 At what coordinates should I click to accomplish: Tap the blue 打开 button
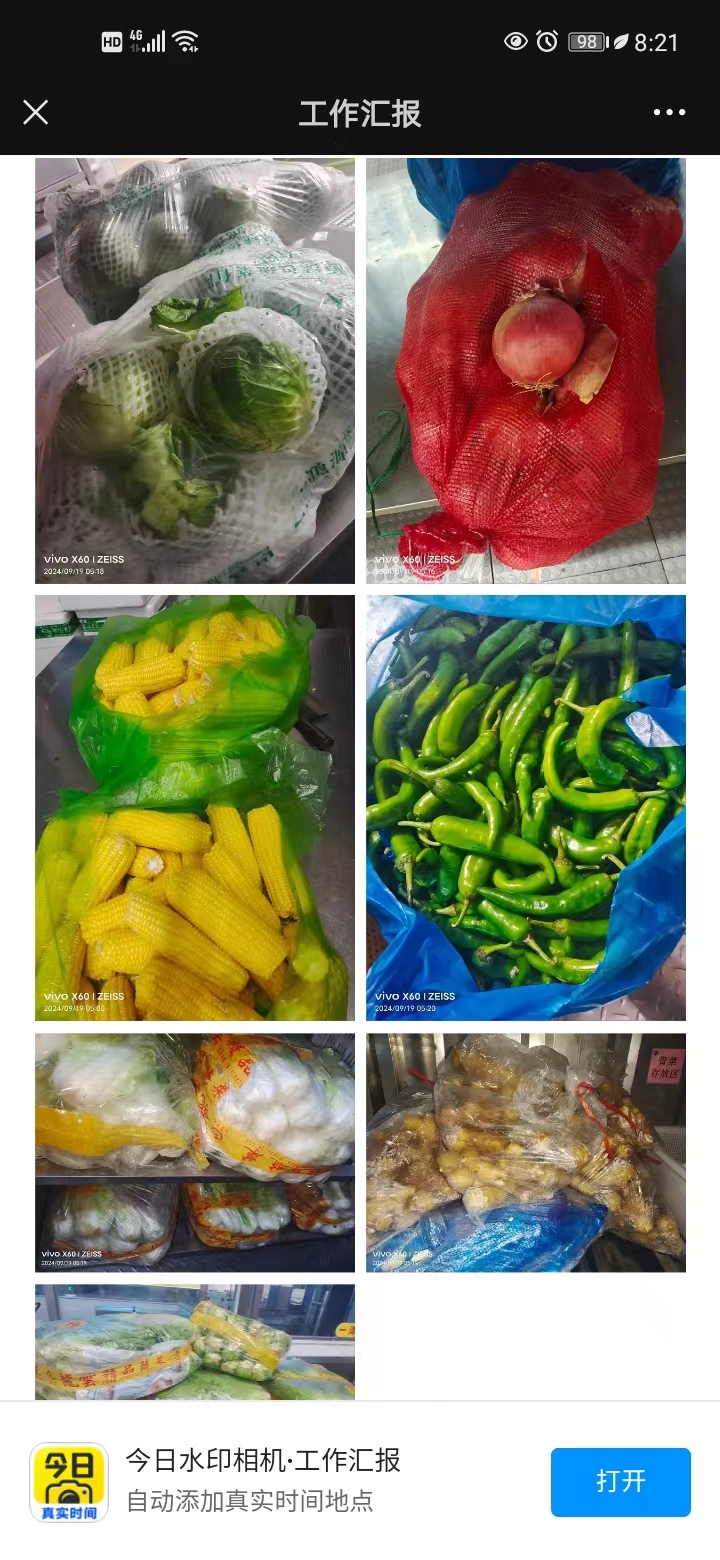coord(620,1482)
